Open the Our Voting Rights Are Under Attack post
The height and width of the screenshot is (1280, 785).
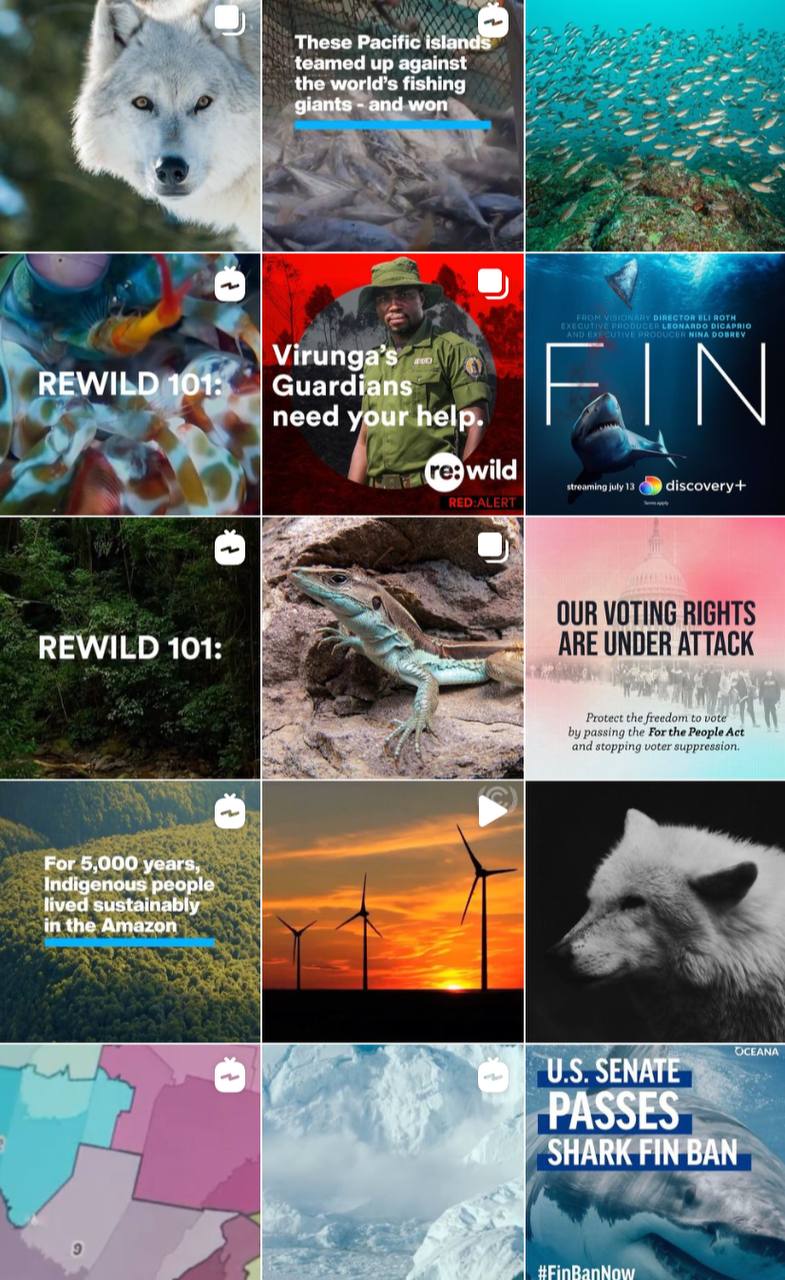655,648
